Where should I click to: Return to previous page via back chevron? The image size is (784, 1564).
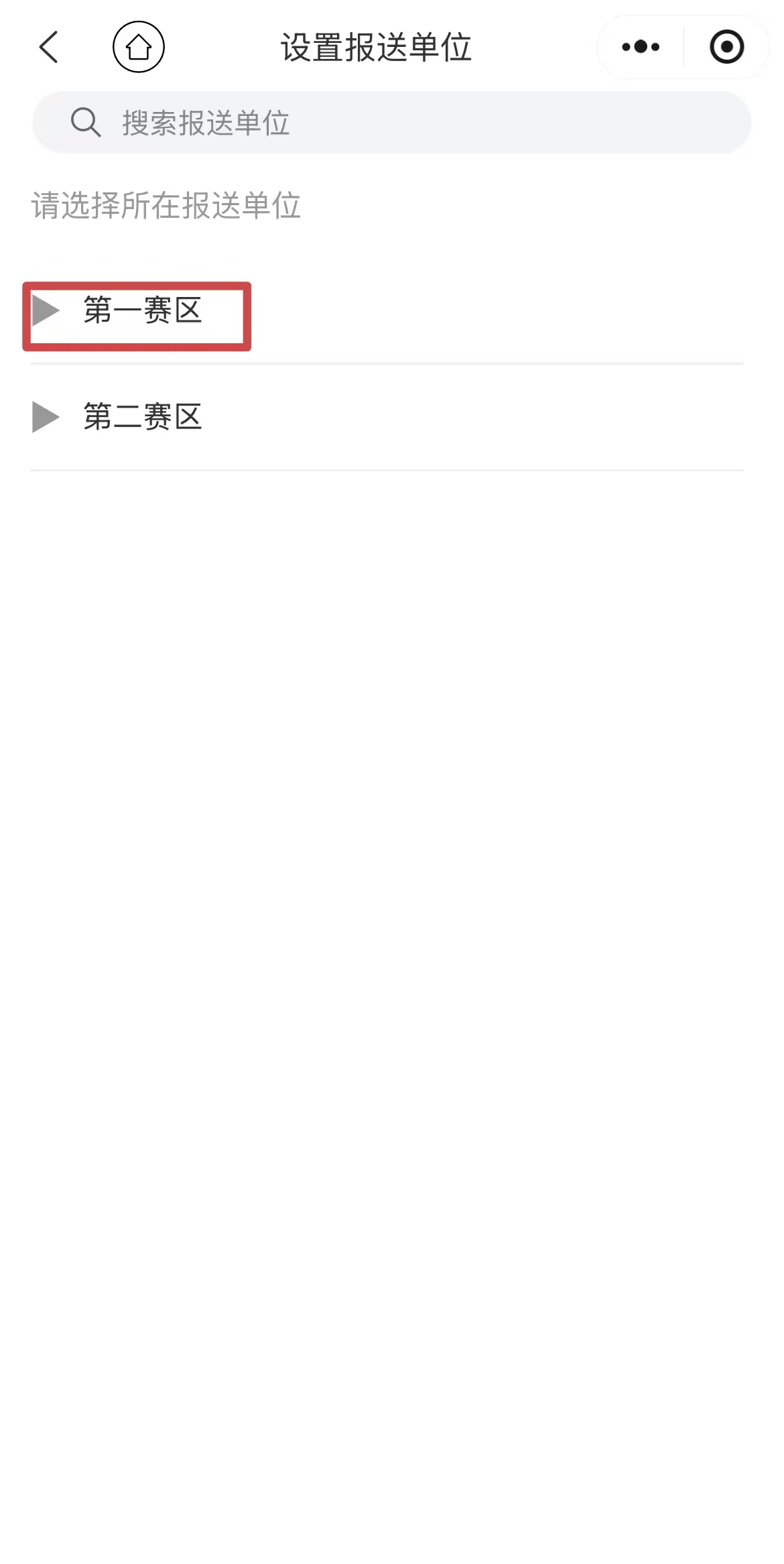point(48,47)
